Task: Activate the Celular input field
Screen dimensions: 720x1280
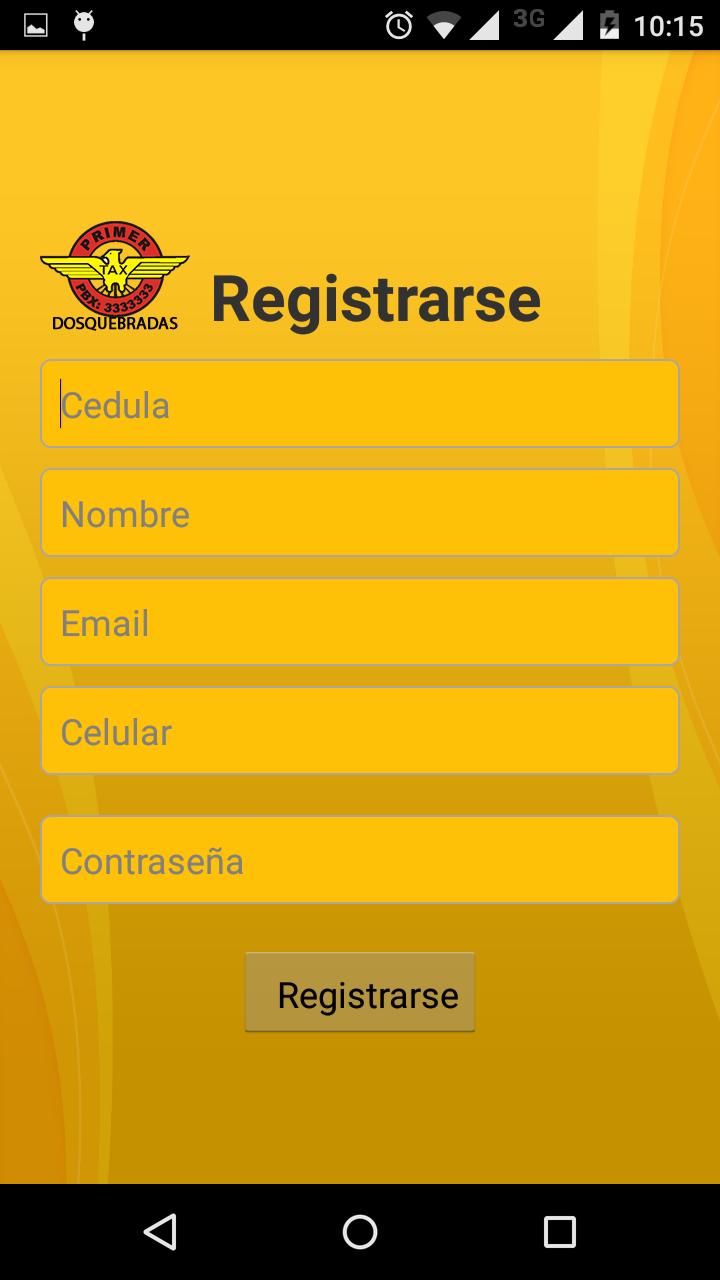Action: pos(360,731)
